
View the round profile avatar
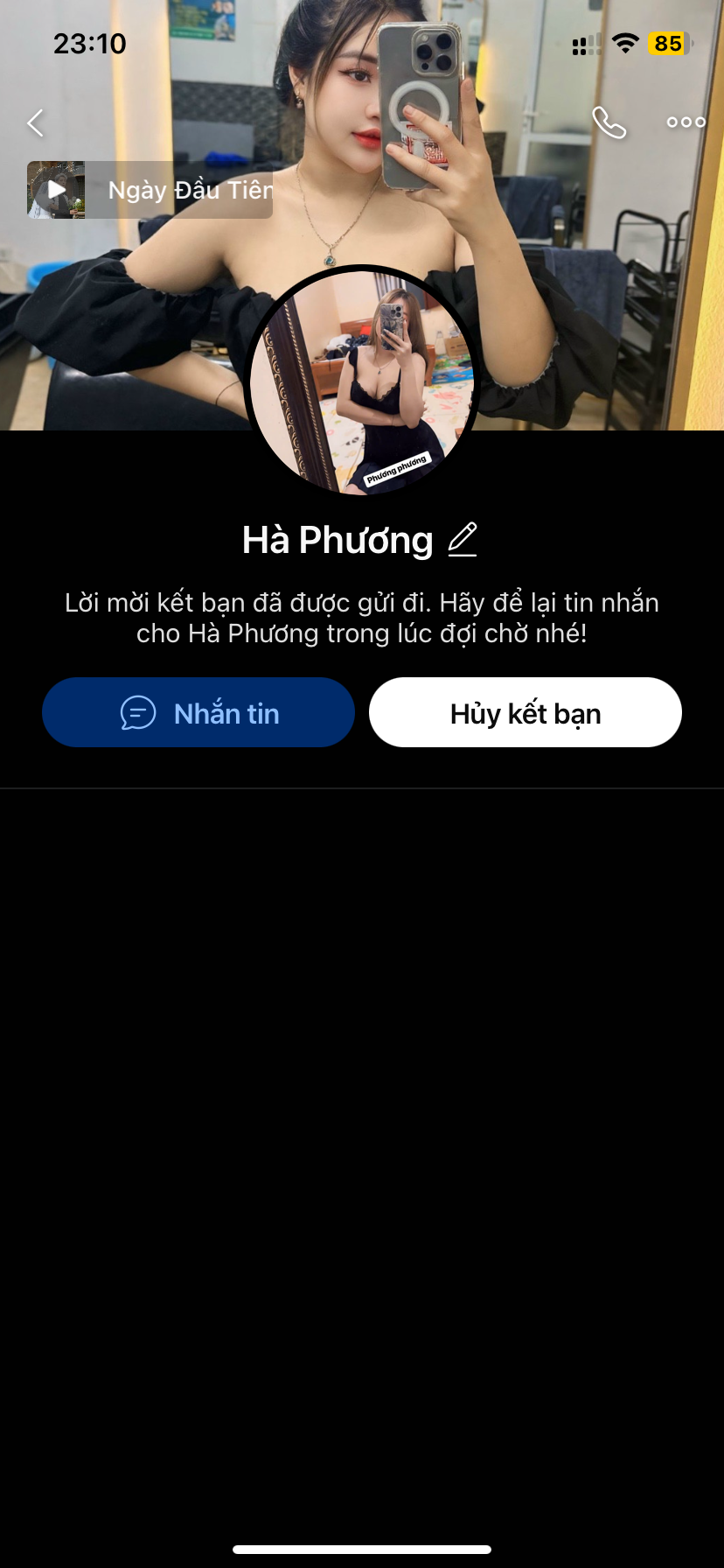pos(362,381)
